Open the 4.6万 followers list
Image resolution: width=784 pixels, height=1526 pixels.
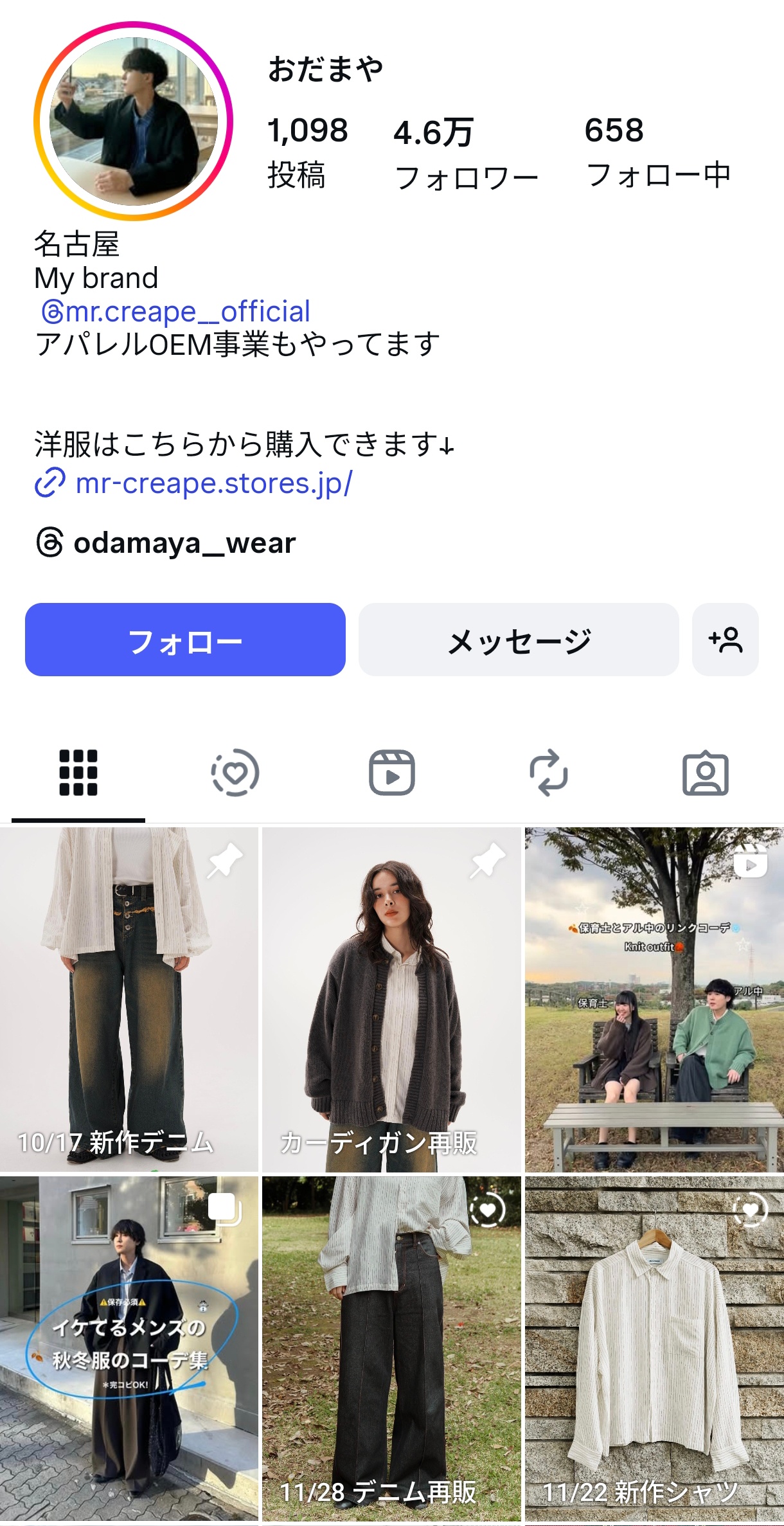(466, 154)
